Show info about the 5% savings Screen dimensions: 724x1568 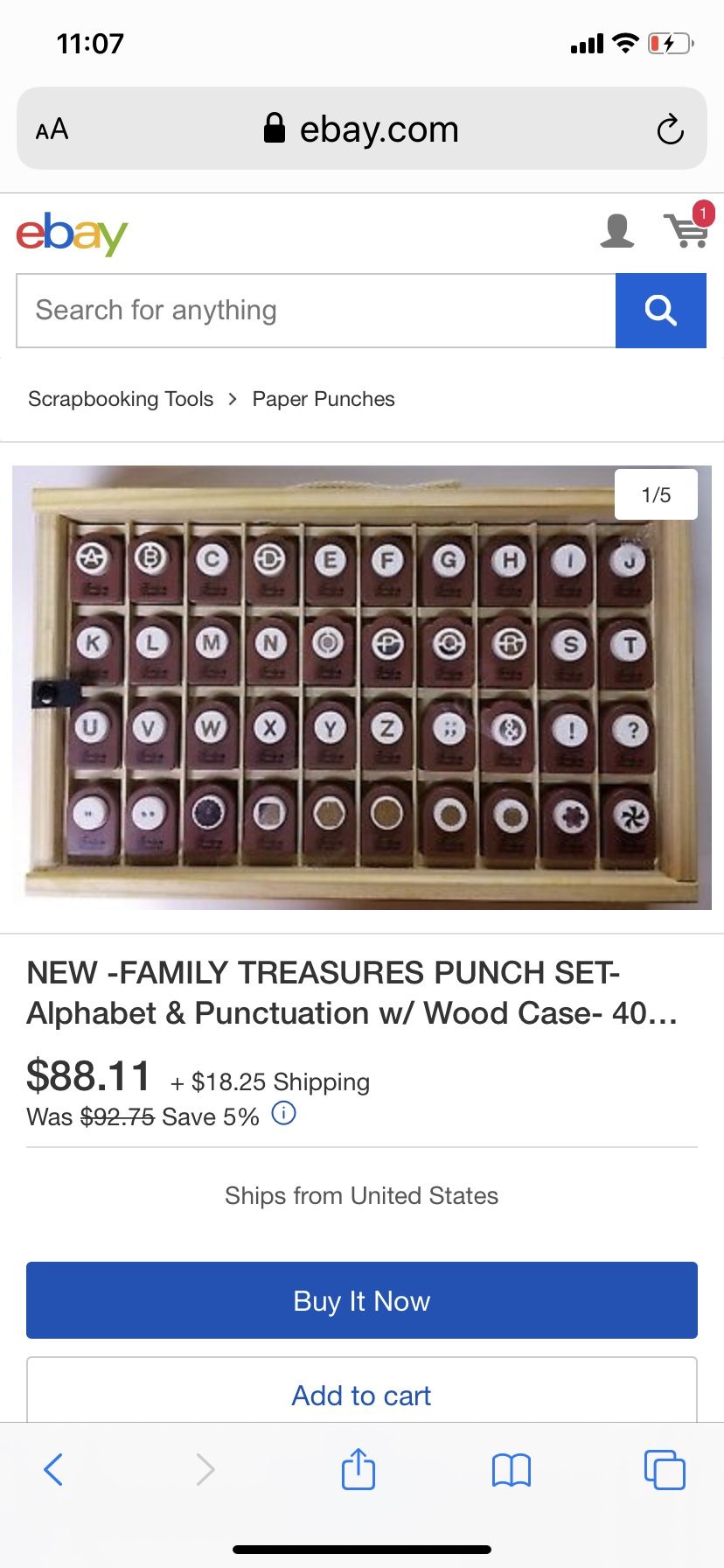(283, 1114)
